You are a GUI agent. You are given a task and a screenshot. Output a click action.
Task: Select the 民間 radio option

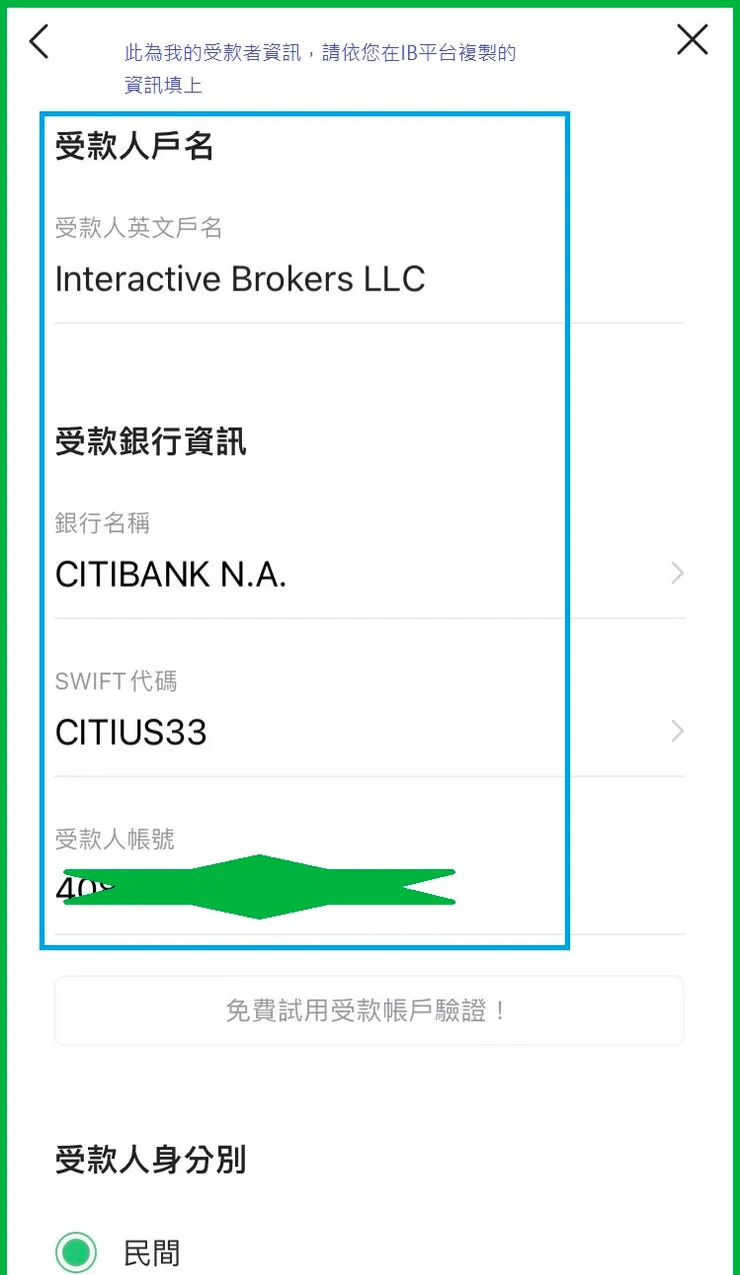coord(76,1251)
